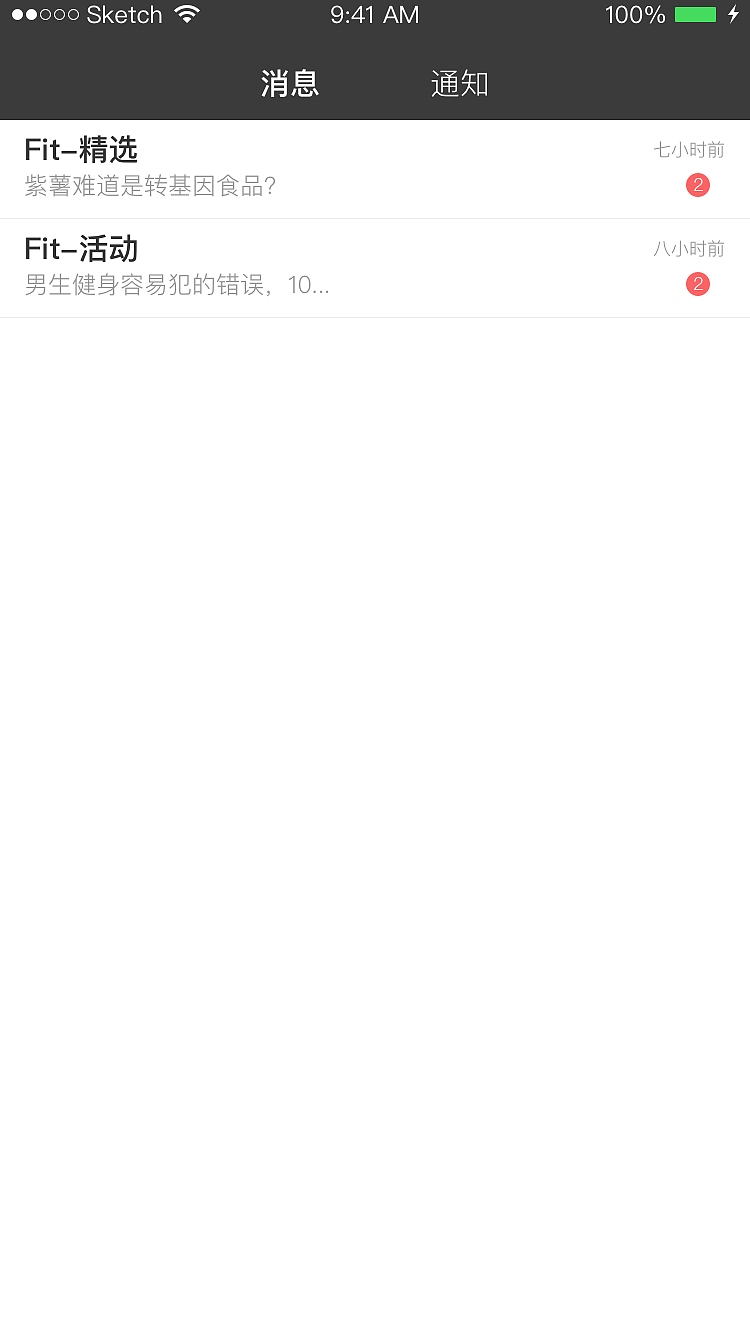Open the Fit-精选 message thread

point(374,168)
